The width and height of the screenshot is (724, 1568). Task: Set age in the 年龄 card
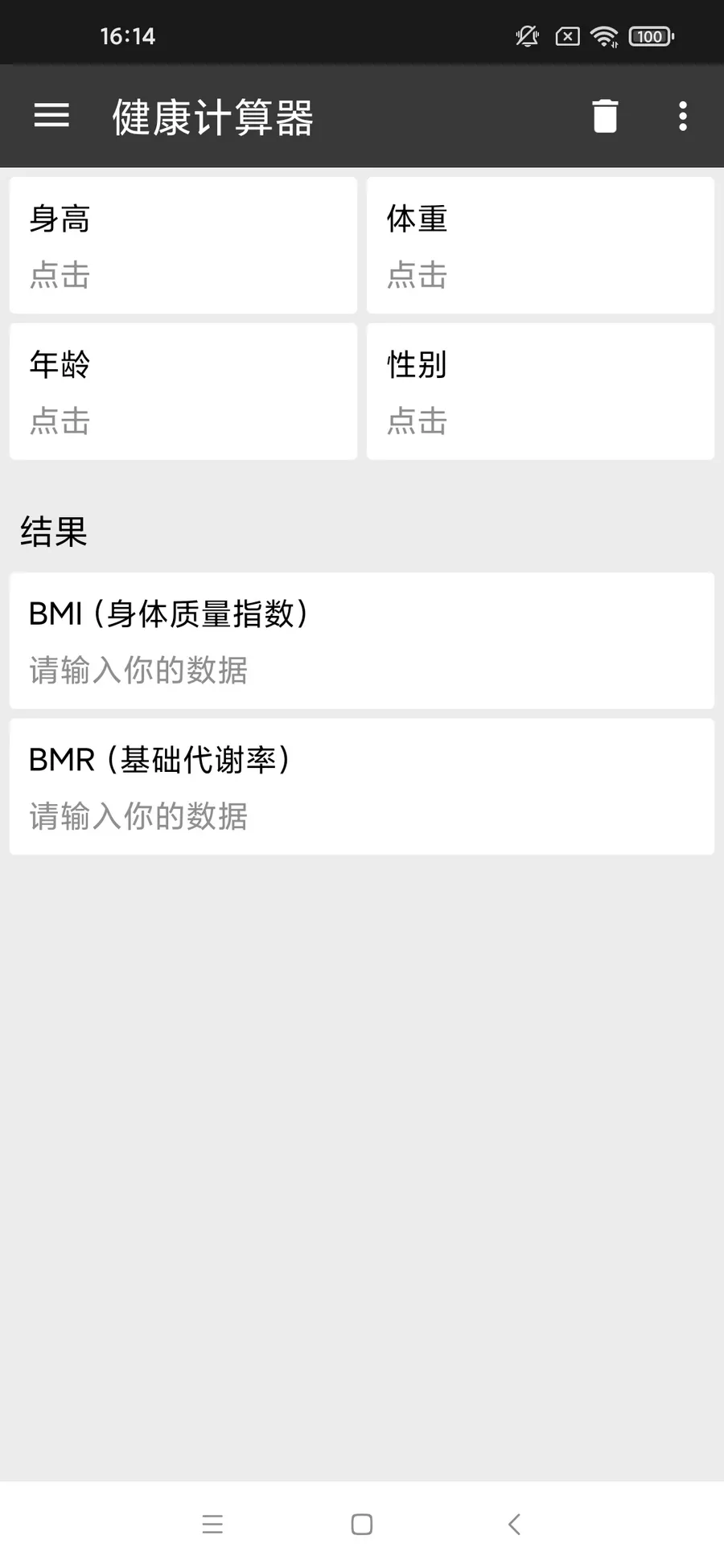click(183, 392)
